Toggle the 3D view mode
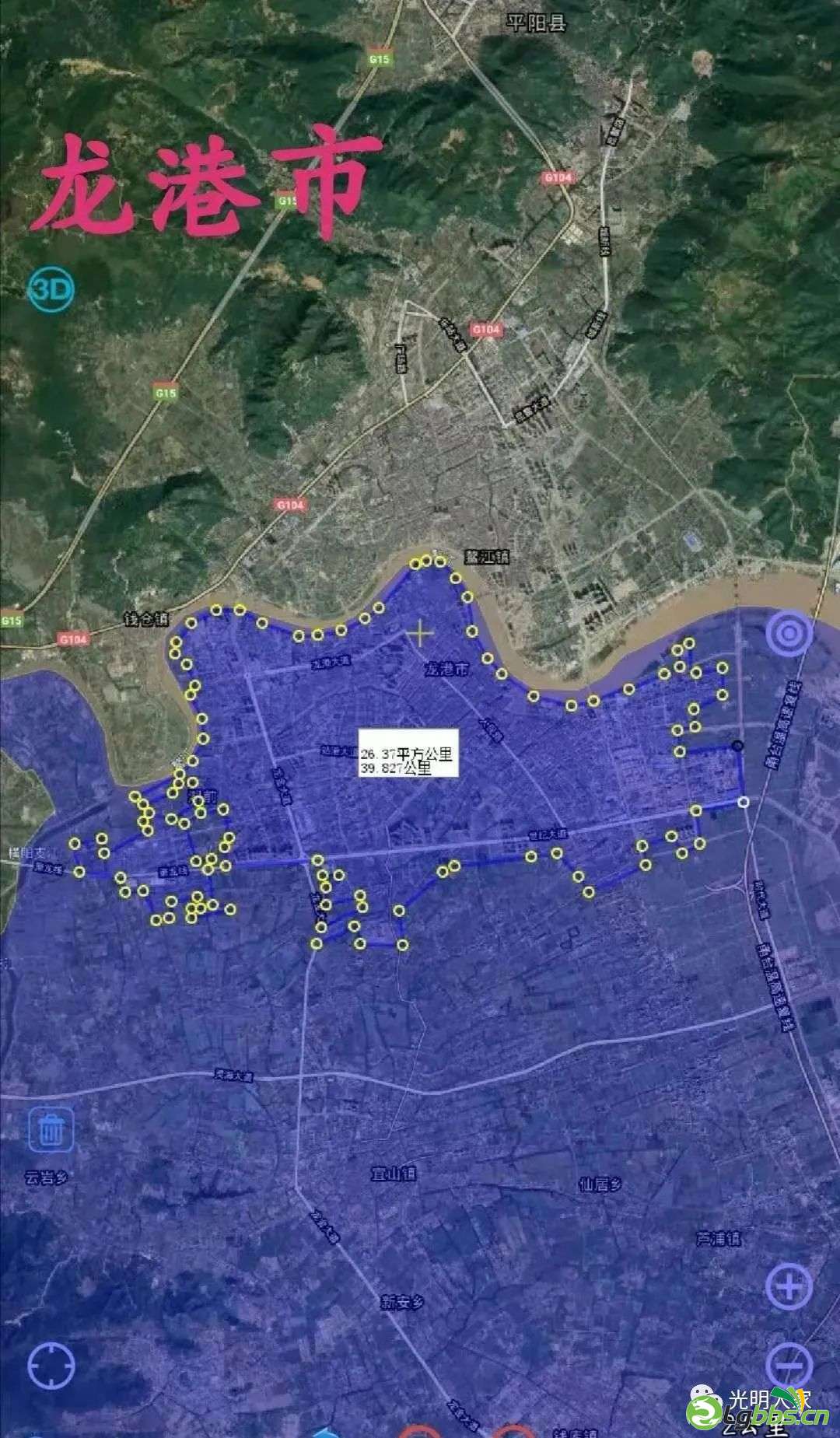 (51, 291)
